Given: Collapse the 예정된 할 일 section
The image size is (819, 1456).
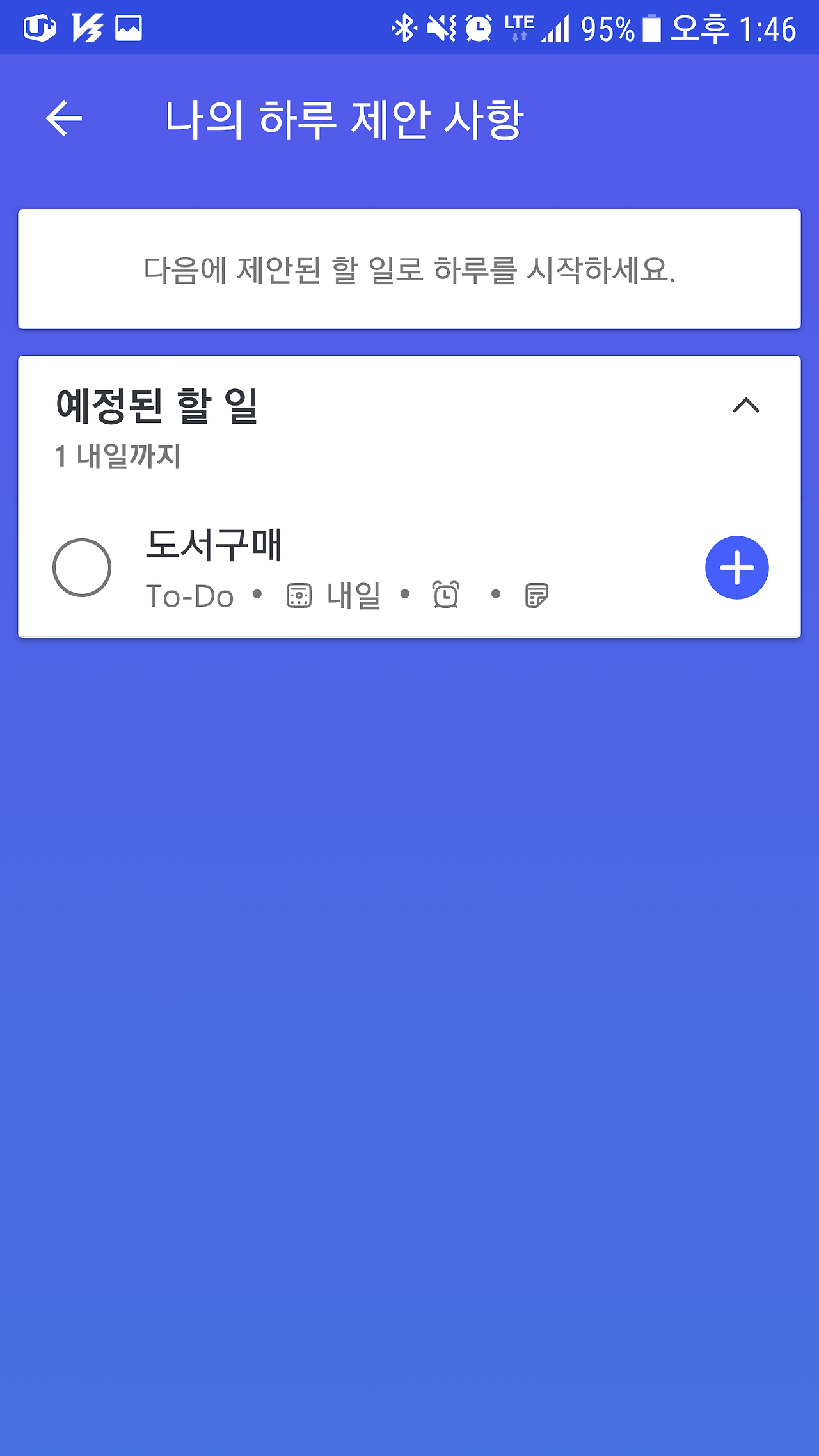Looking at the screenshot, I should [745, 405].
